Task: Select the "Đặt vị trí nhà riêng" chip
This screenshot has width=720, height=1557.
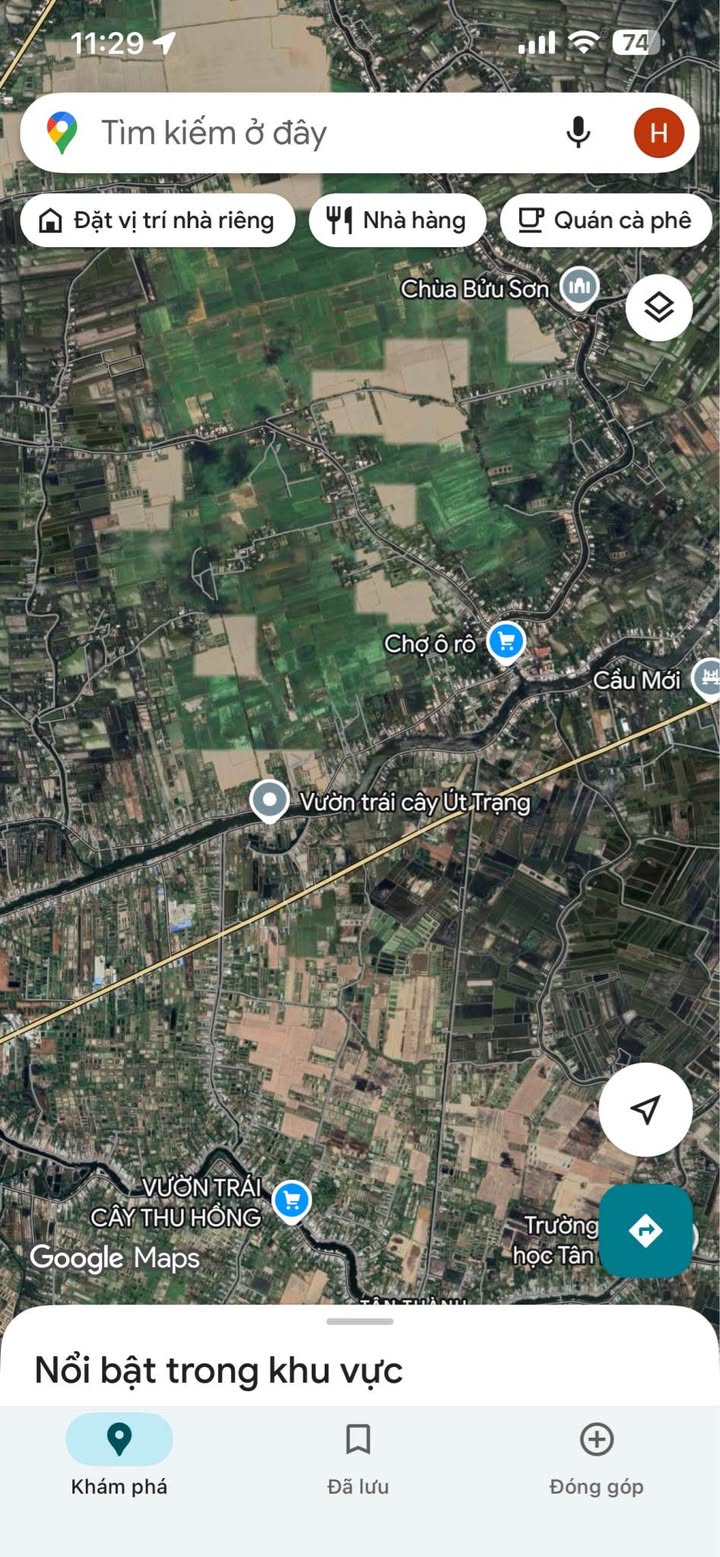Action: tap(157, 220)
